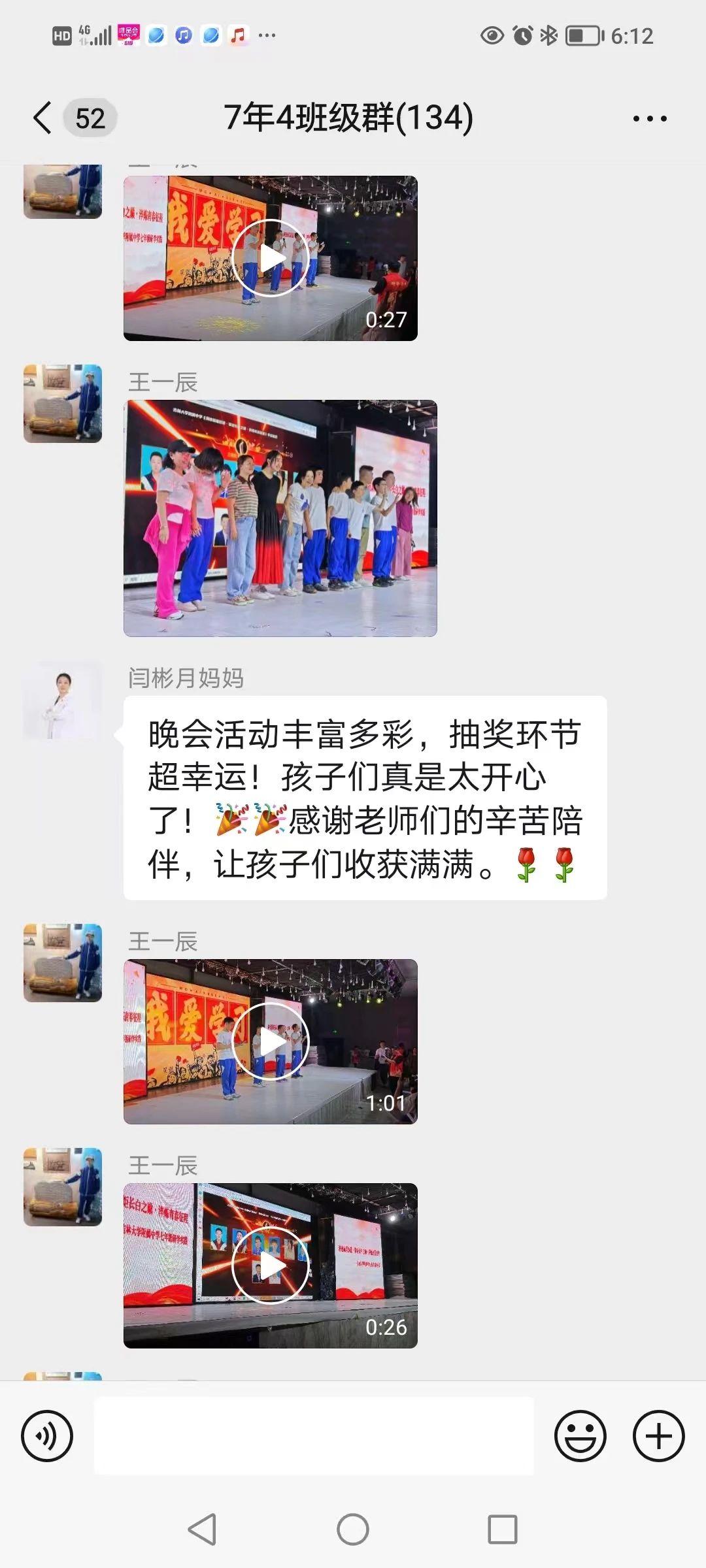Play the 0:27 video
The image size is (706, 1568).
[x=270, y=258]
